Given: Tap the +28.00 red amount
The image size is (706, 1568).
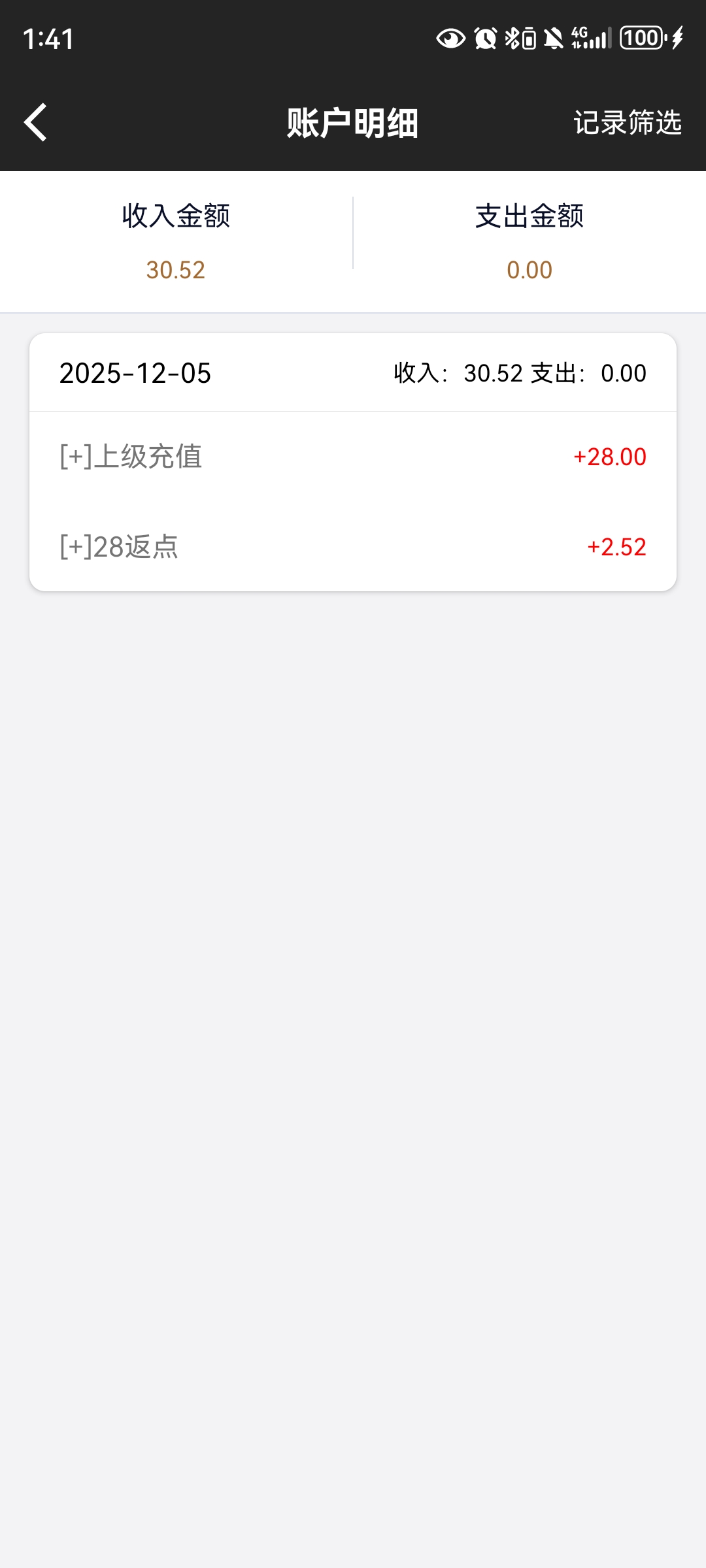Looking at the screenshot, I should click(x=608, y=457).
